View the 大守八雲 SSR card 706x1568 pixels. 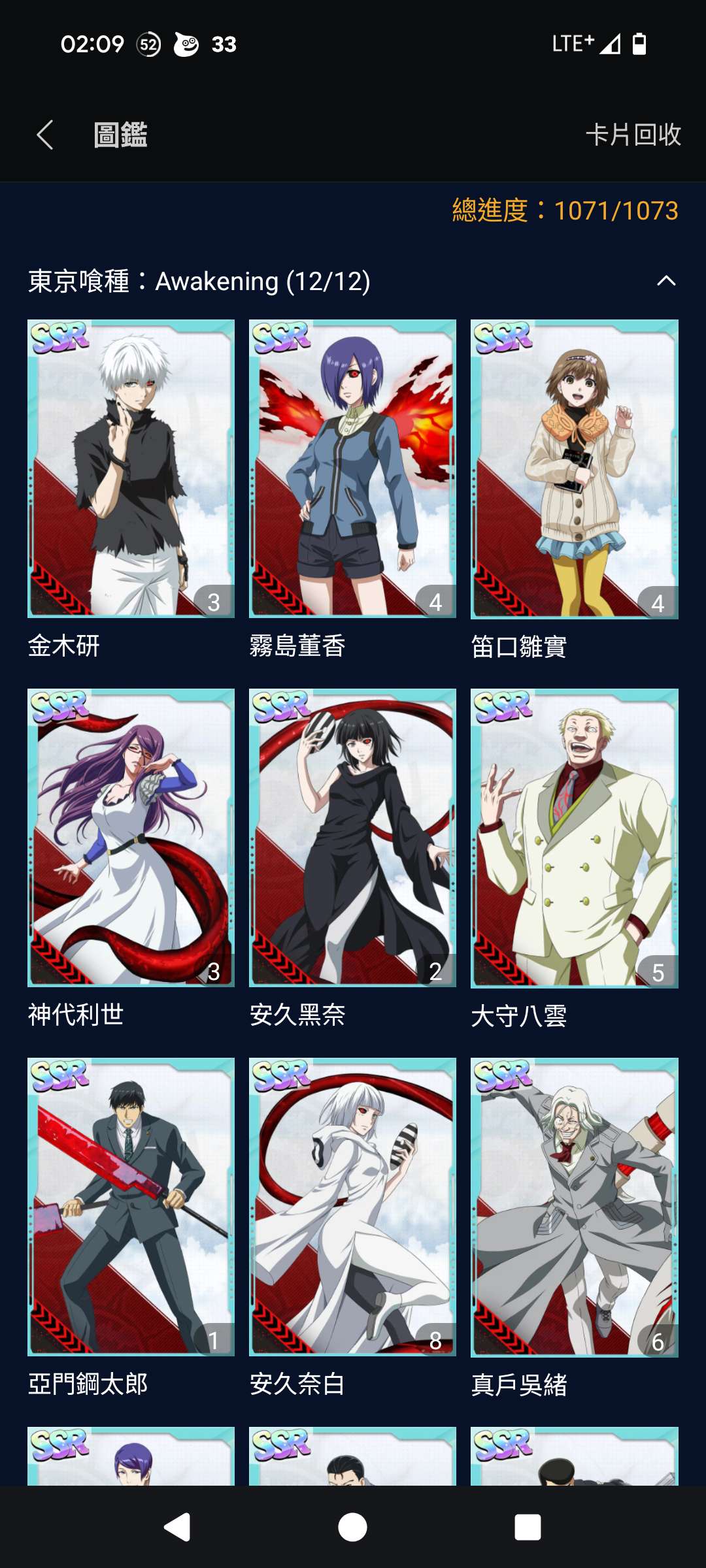574,838
